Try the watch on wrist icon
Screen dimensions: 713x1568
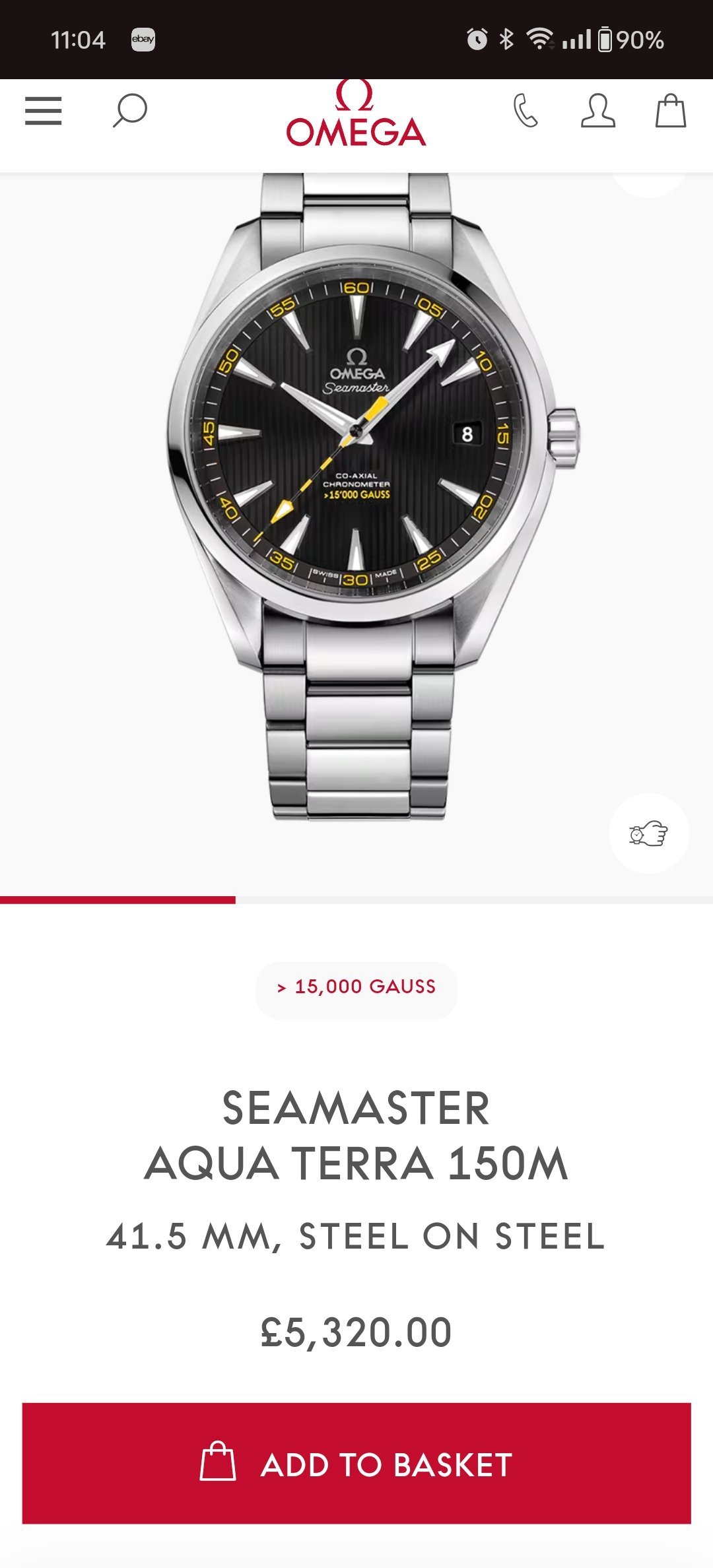(648, 833)
